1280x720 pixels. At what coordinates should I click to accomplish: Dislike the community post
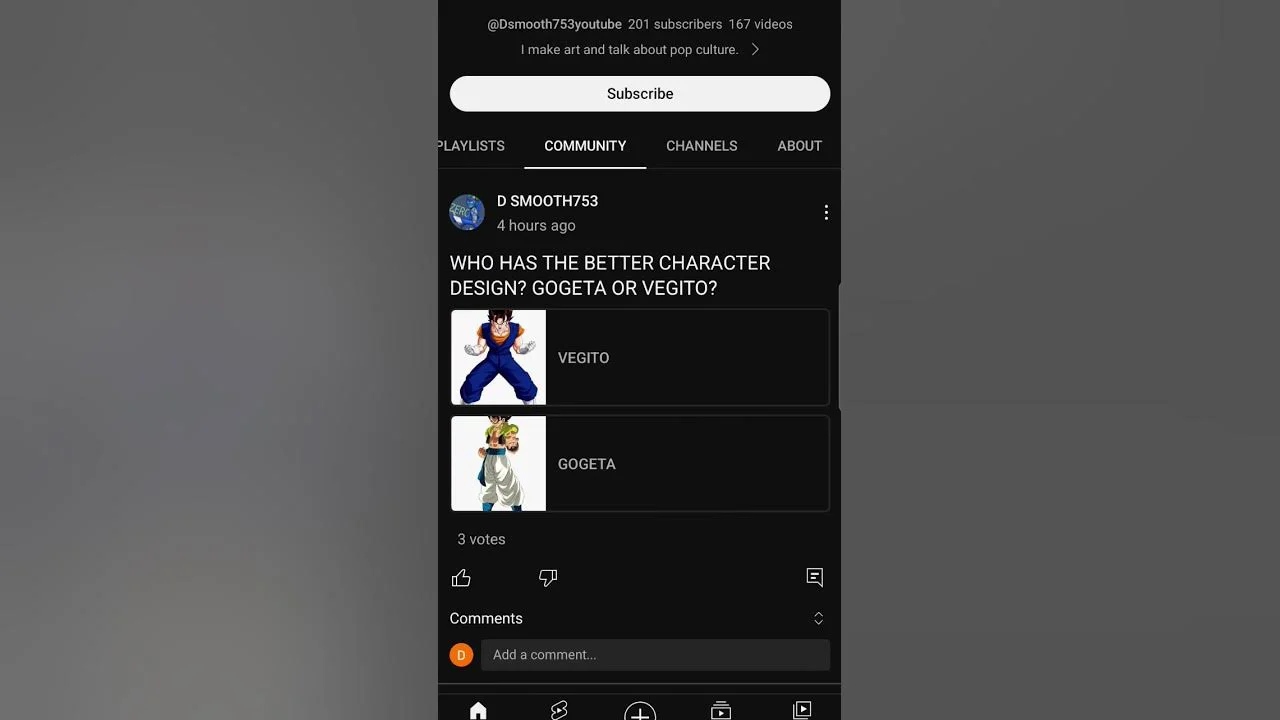pos(548,578)
